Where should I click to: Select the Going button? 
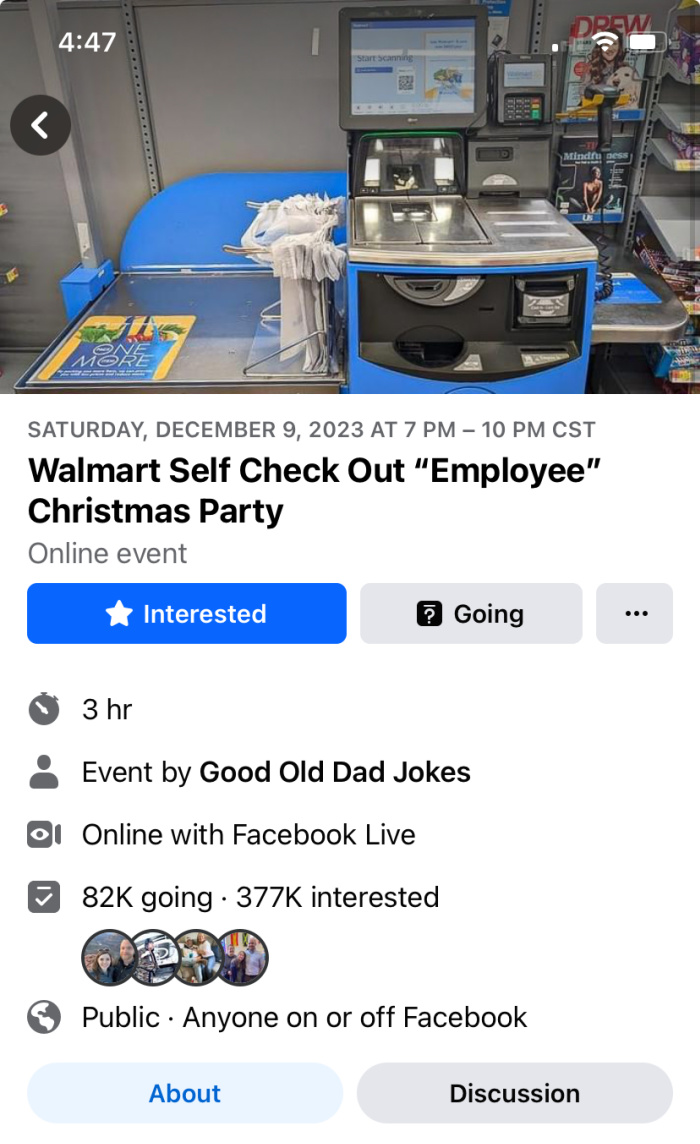click(x=471, y=614)
